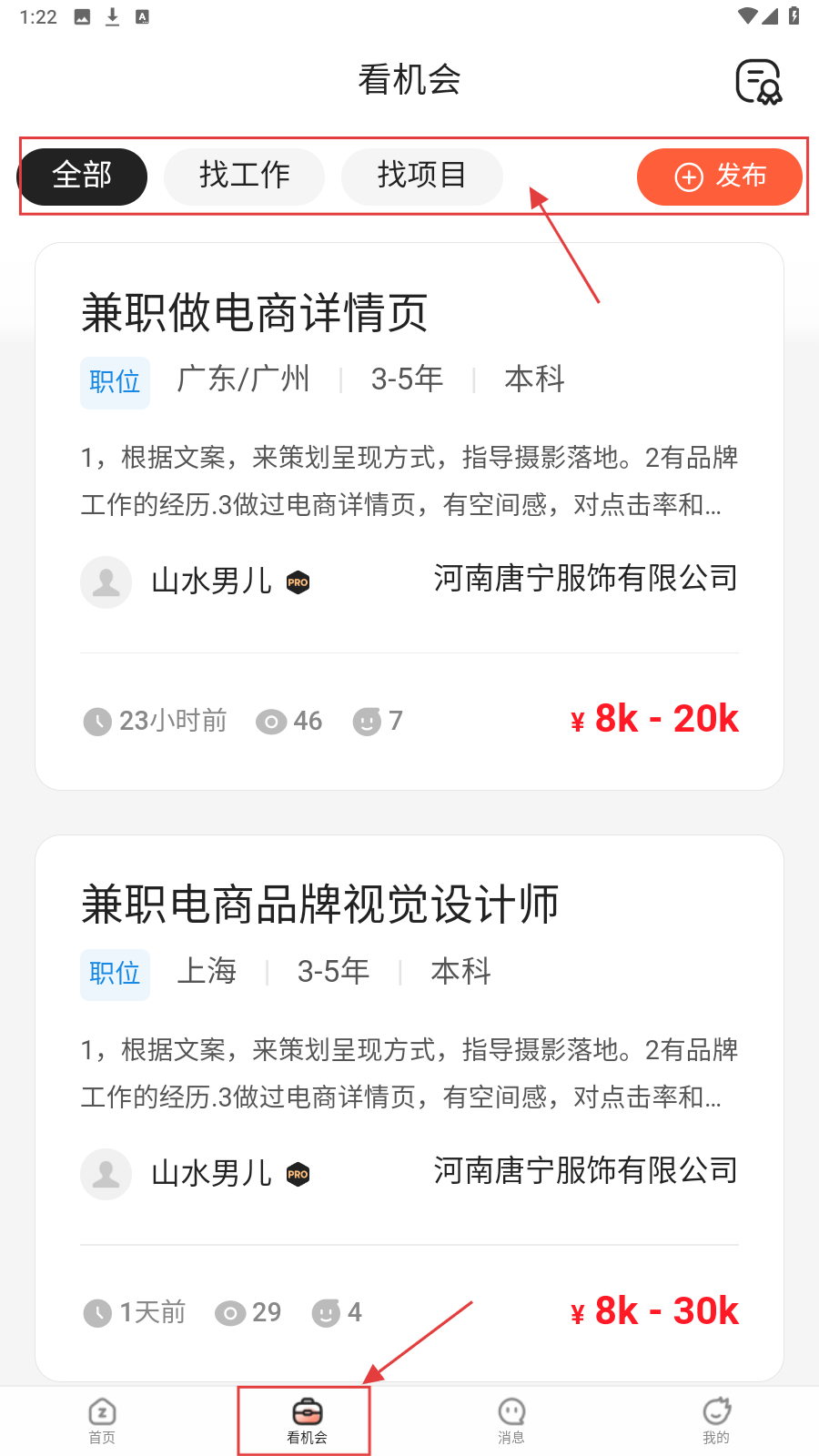Go to the 首页 tab
Viewport: 819px width, 1456px height.
pos(102,1420)
